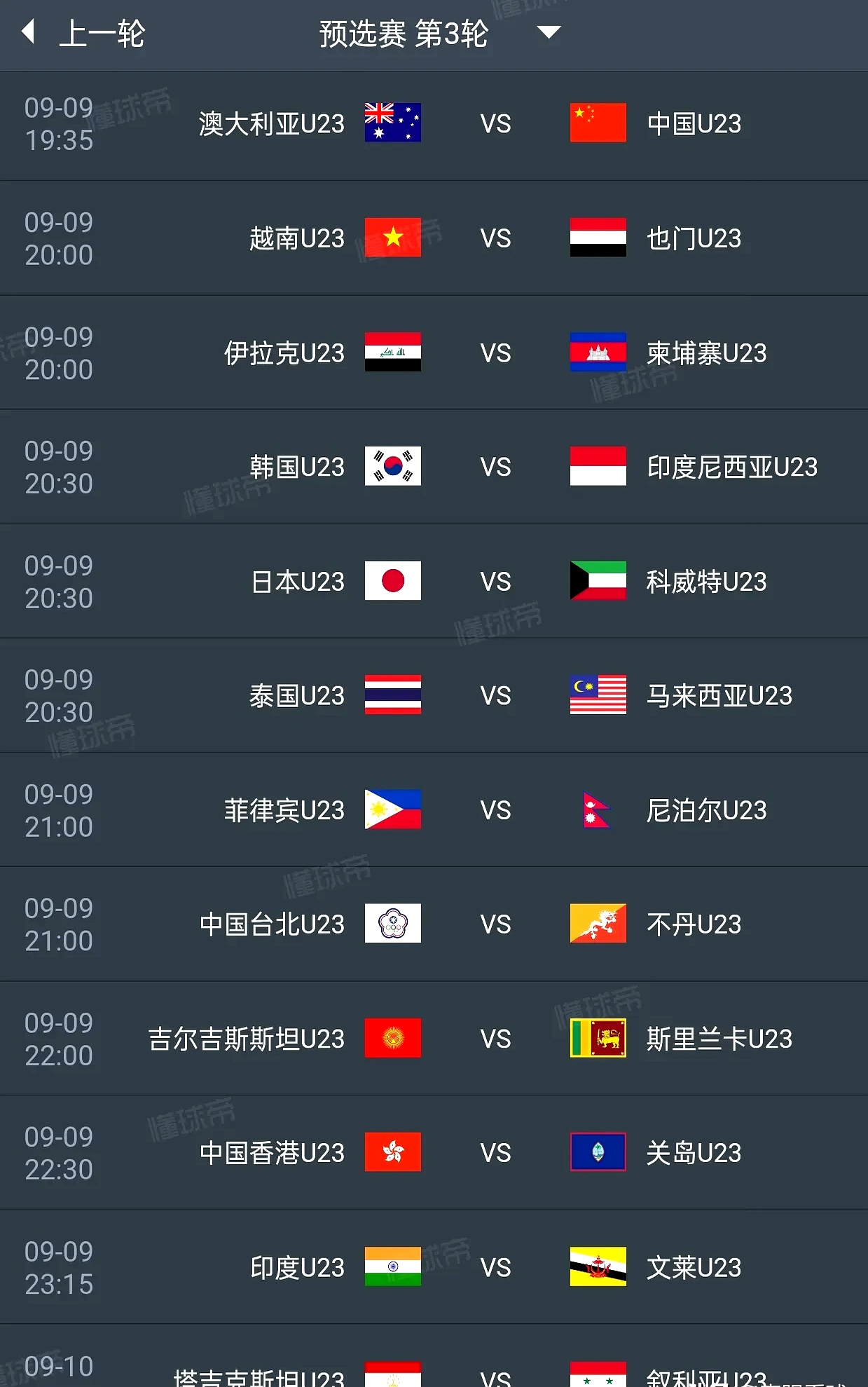Image resolution: width=868 pixels, height=1387 pixels.
Task: Tap the back chevron at top left
Action: [27, 32]
